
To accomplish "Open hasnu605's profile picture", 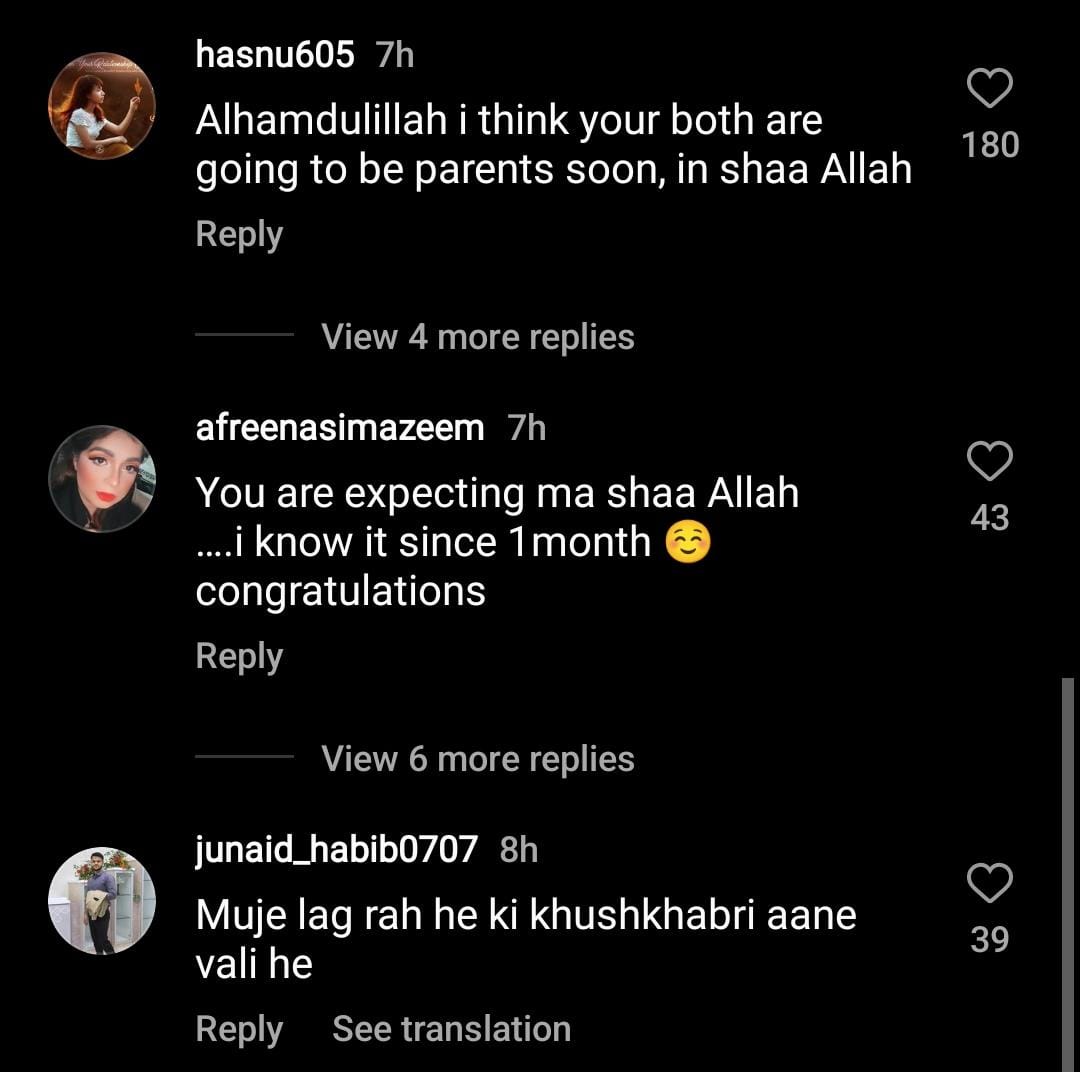I will coord(102,106).
